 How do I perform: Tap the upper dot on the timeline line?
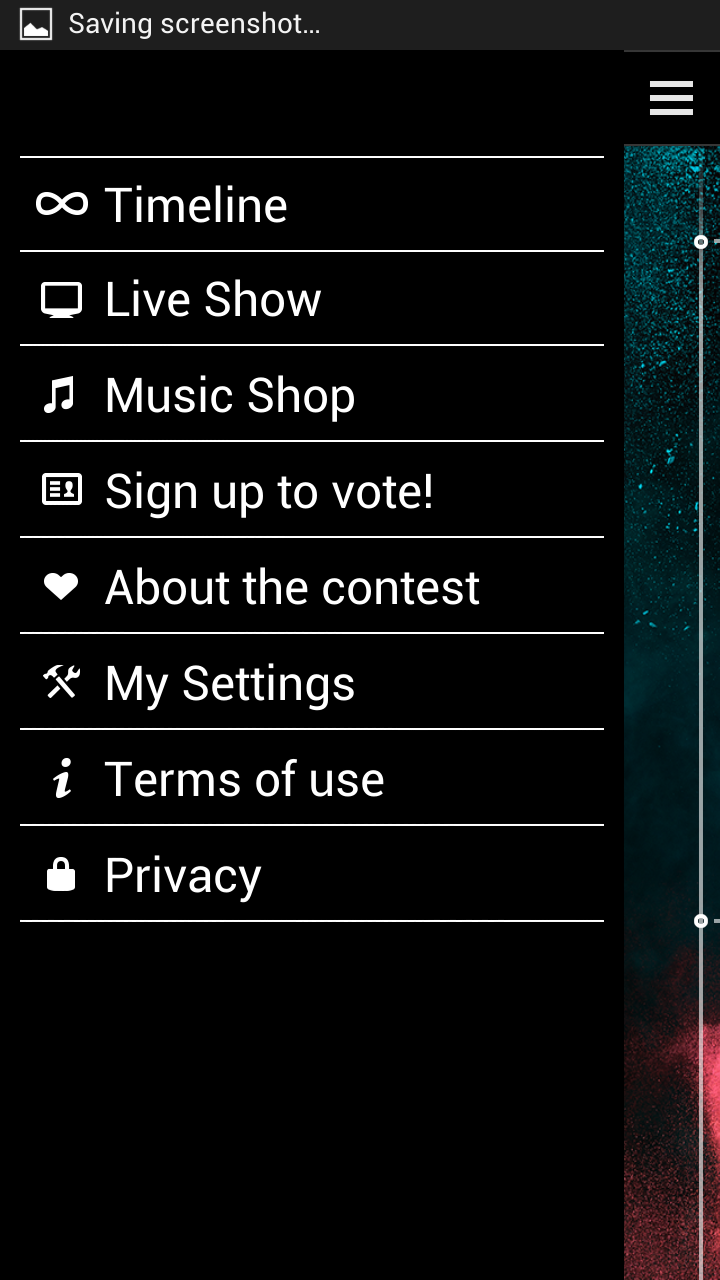(x=700, y=241)
